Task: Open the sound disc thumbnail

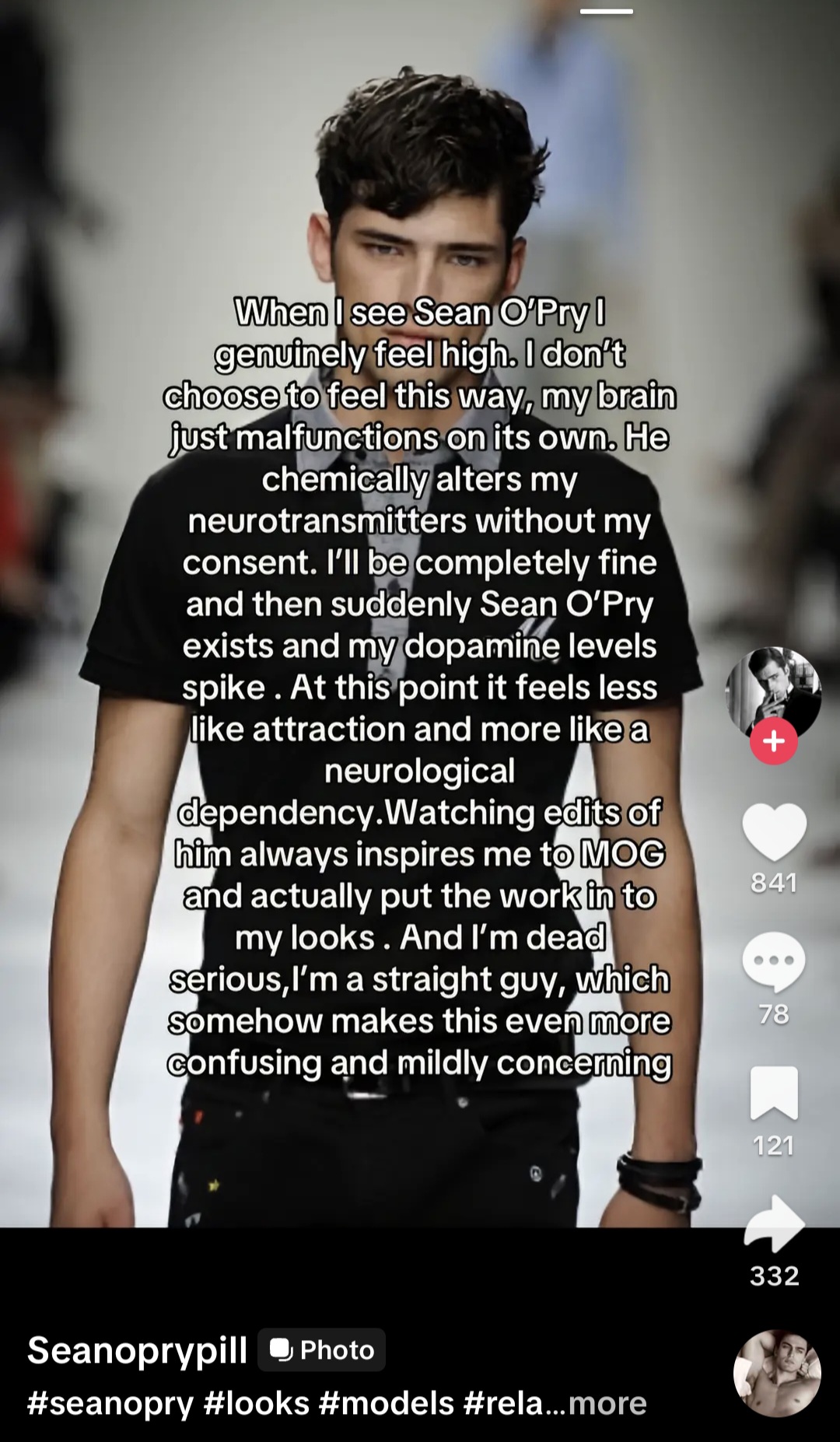Action: click(x=777, y=1373)
